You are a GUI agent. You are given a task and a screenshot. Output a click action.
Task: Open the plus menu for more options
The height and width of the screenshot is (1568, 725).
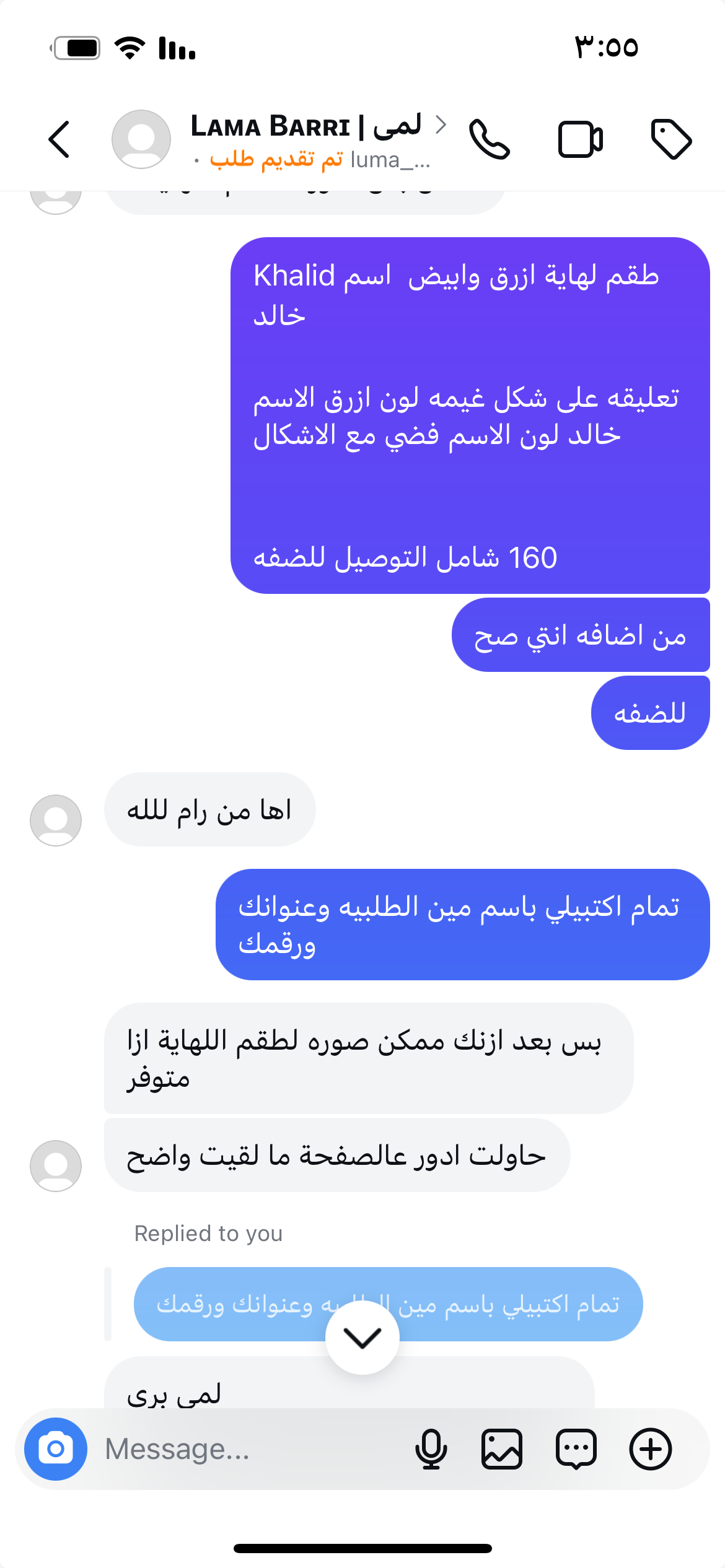coord(650,1449)
